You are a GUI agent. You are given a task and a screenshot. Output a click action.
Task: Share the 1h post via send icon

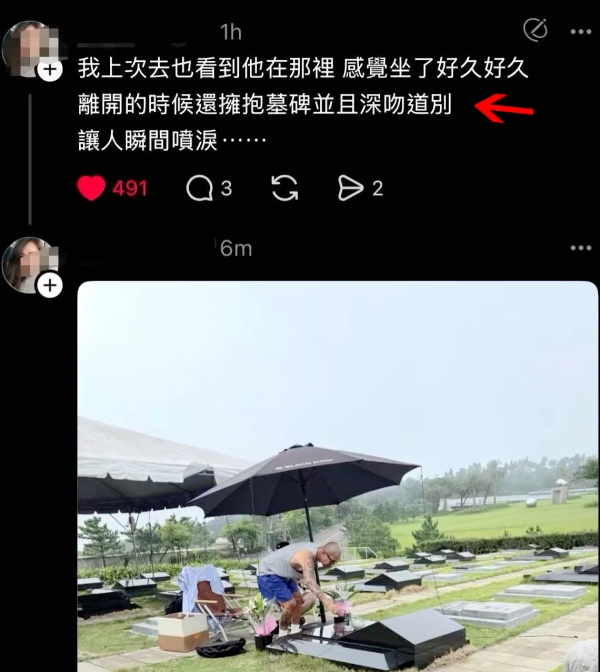[x=350, y=188]
